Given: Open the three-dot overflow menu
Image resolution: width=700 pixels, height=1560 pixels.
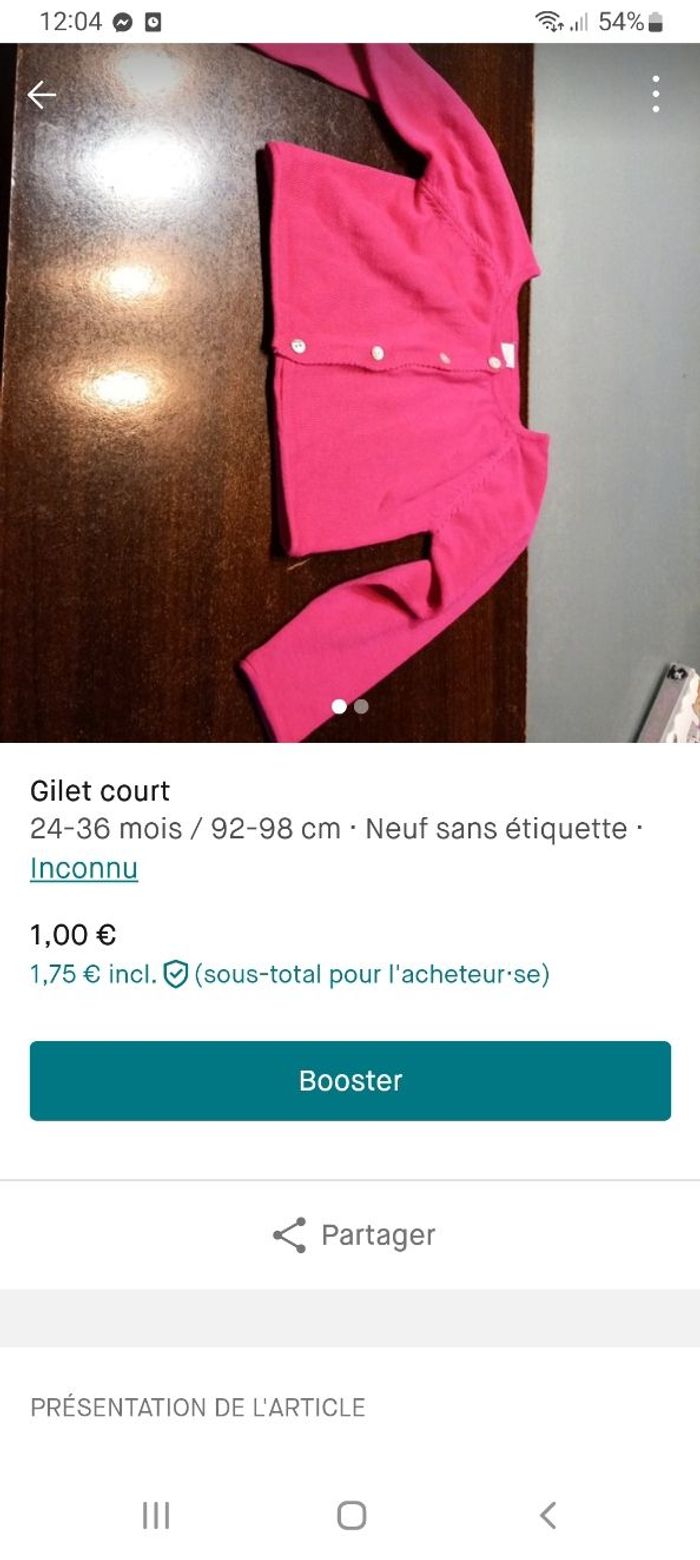Looking at the screenshot, I should [656, 94].
